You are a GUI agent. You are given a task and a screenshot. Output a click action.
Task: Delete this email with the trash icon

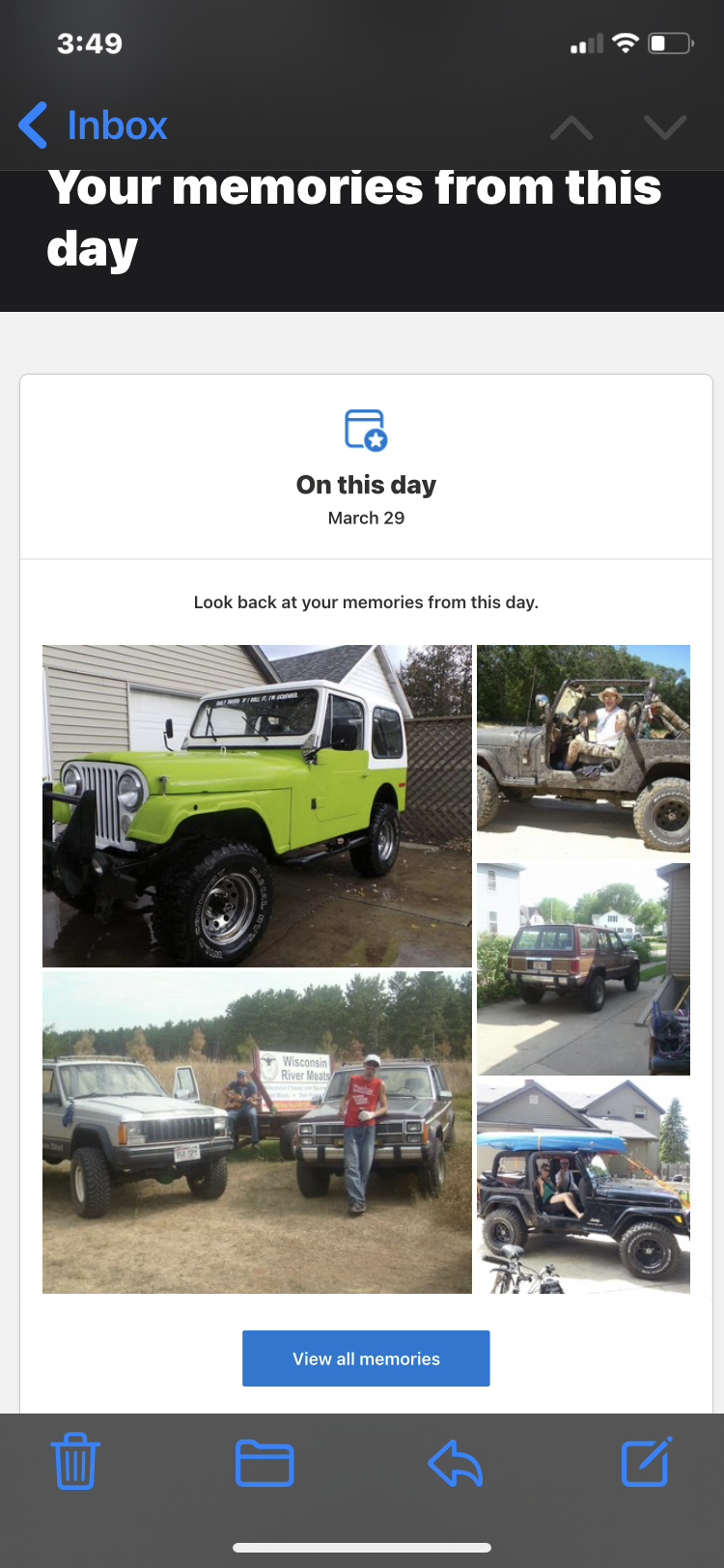pyautogui.click(x=75, y=1462)
